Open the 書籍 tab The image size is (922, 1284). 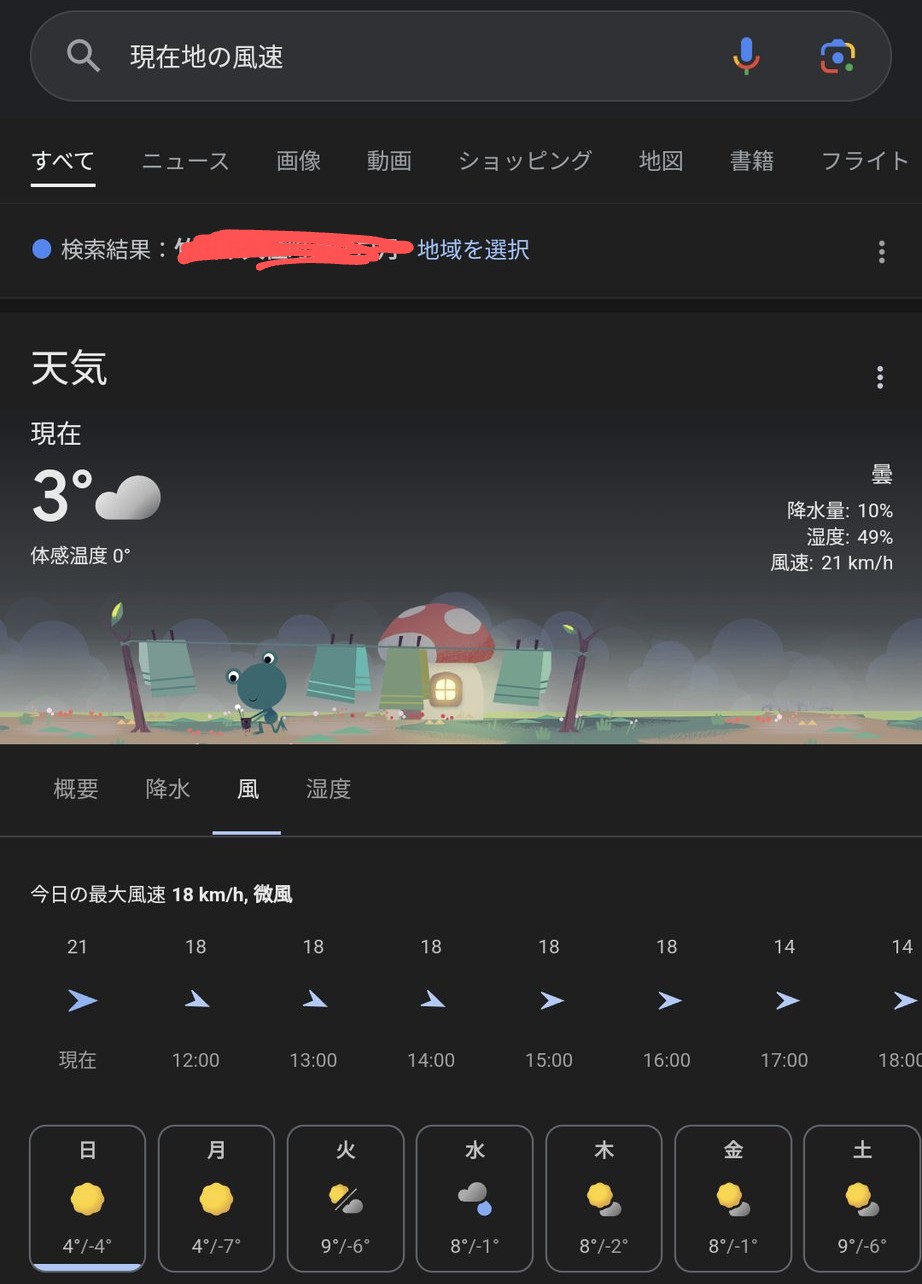click(x=752, y=161)
